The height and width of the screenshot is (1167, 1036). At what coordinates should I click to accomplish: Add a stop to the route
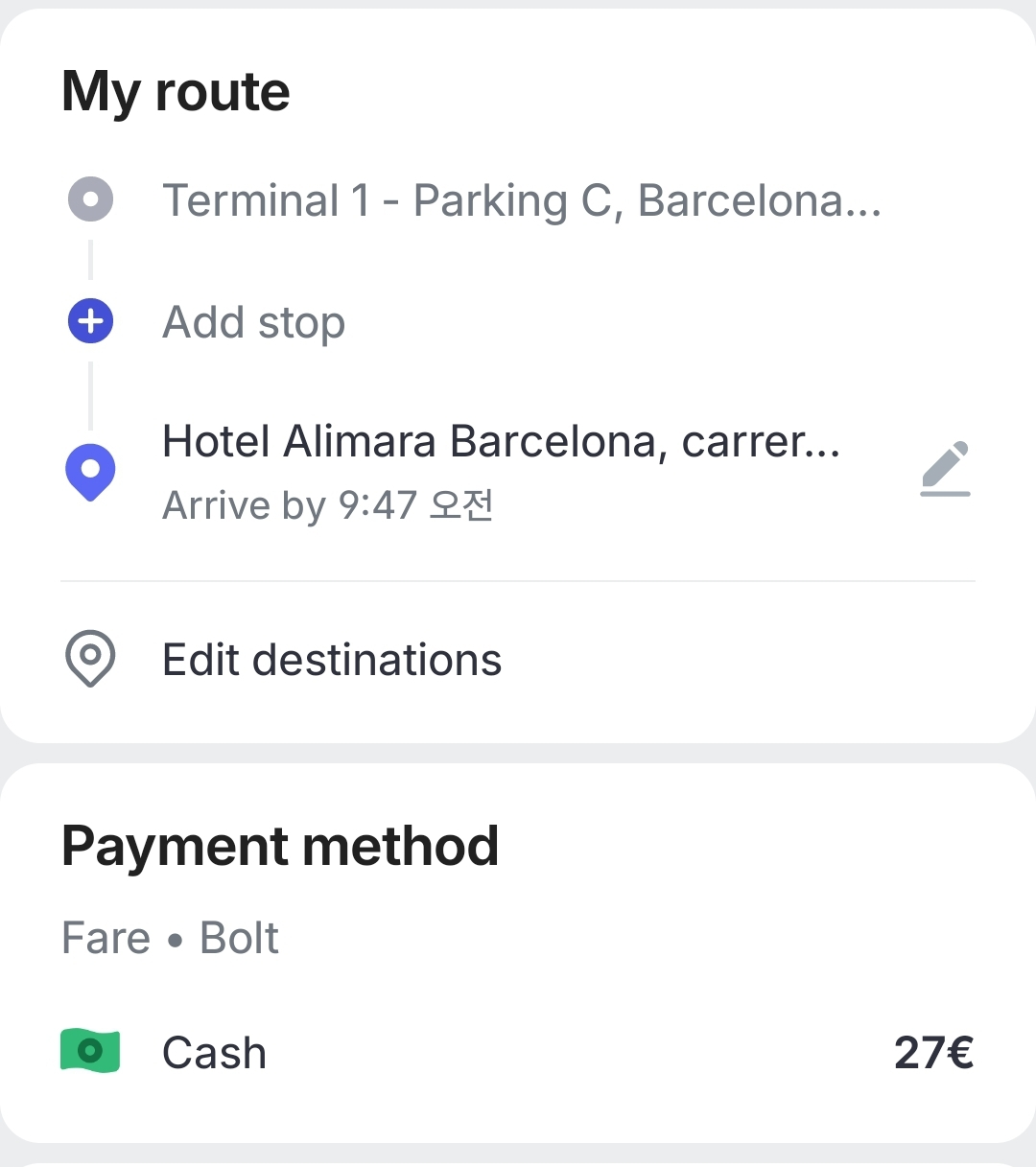(253, 322)
